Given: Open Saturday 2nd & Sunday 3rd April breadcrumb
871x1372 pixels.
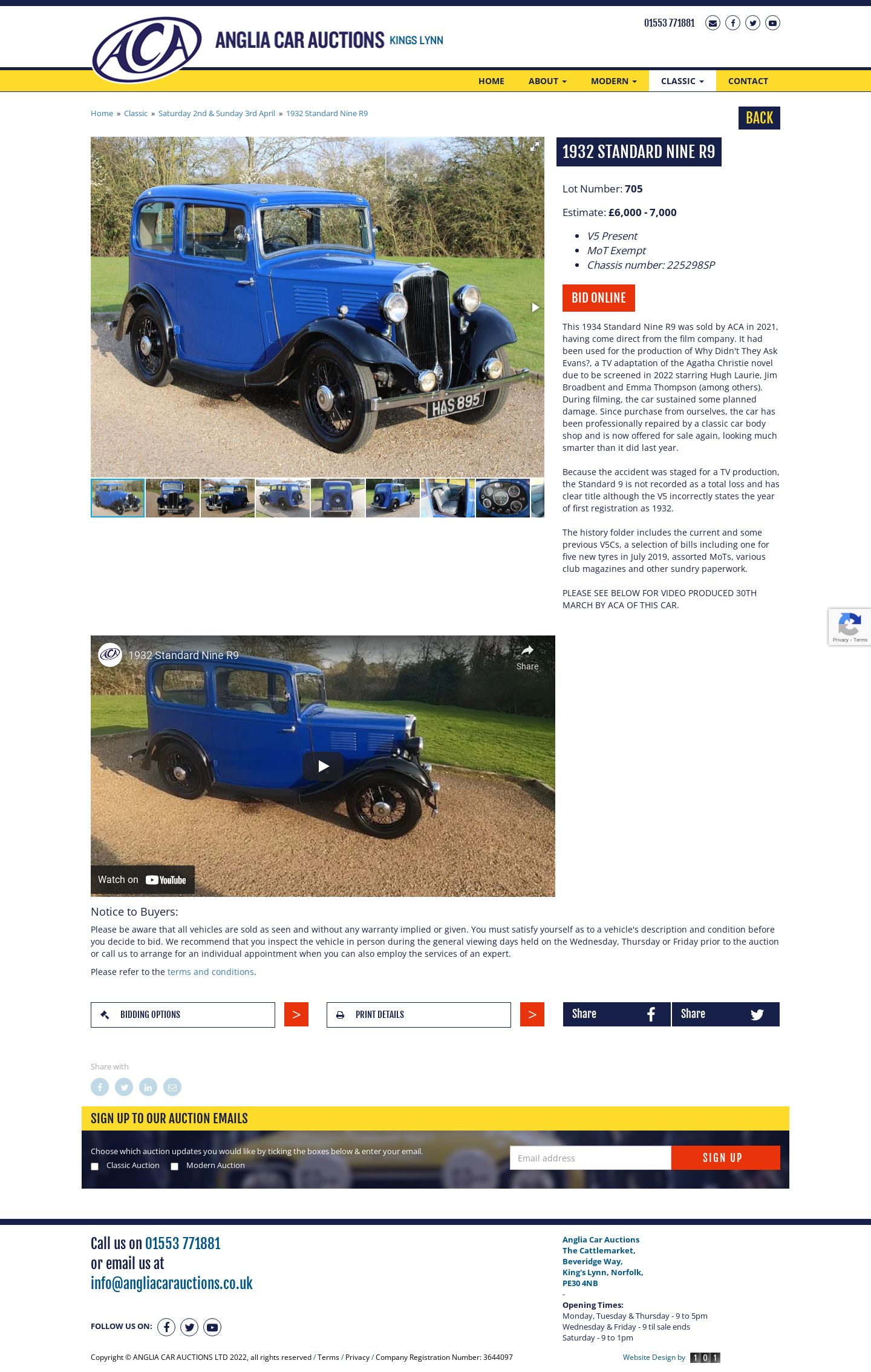Looking at the screenshot, I should pyautogui.click(x=217, y=113).
